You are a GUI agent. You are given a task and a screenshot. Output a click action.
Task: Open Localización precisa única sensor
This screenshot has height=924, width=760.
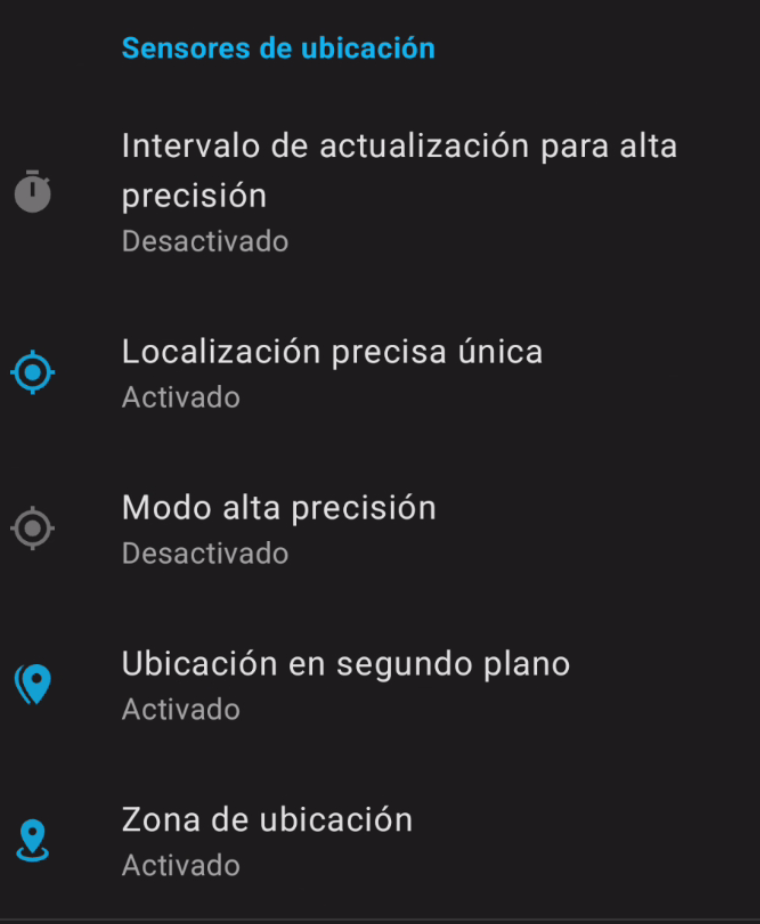(380, 372)
